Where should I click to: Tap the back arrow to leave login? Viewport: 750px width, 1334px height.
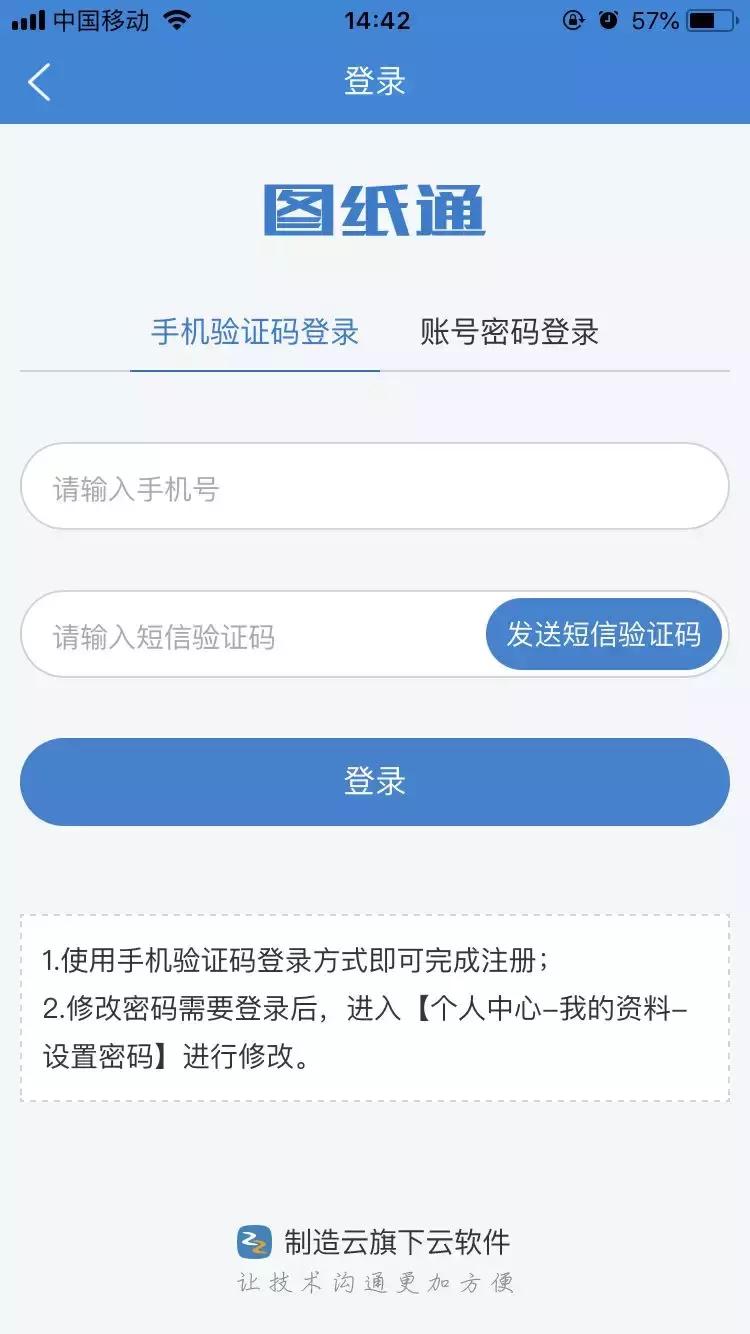pyautogui.click(x=38, y=82)
